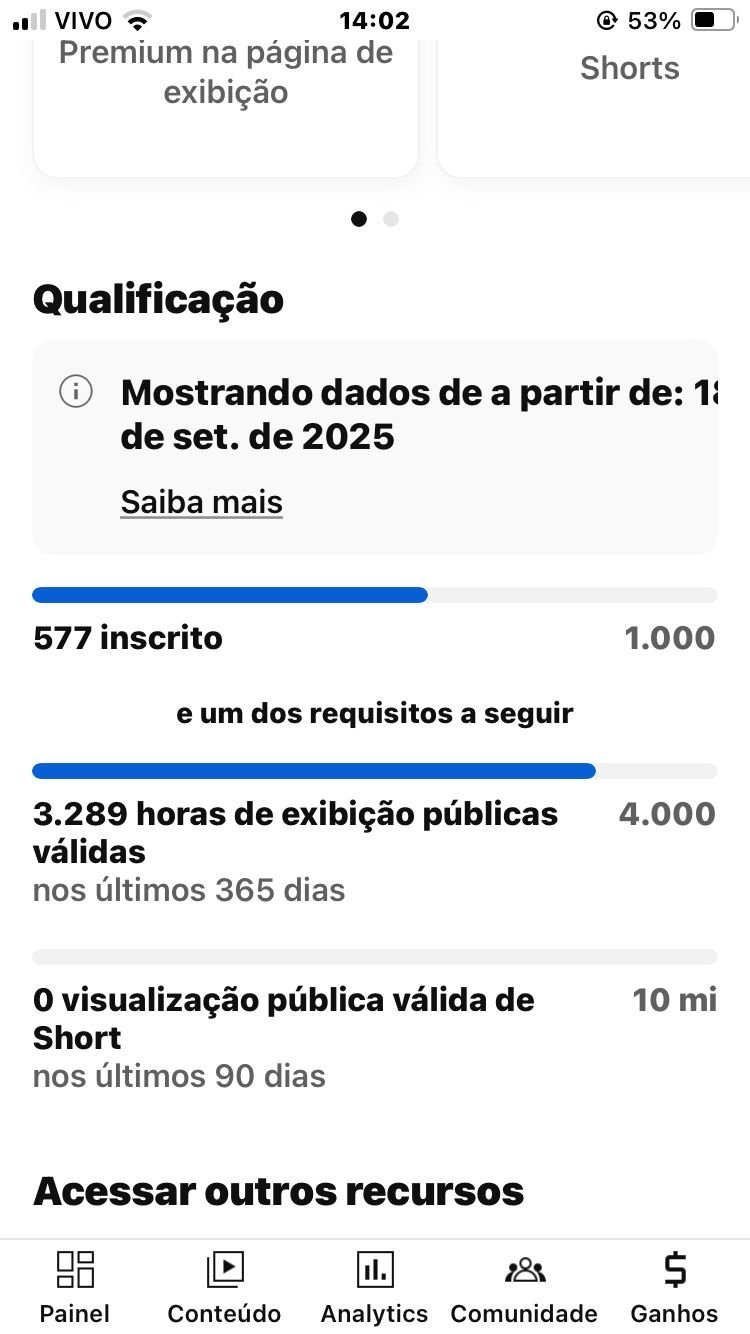Open the Ganhos tab
This screenshot has height=1334, width=750.
674,1288
